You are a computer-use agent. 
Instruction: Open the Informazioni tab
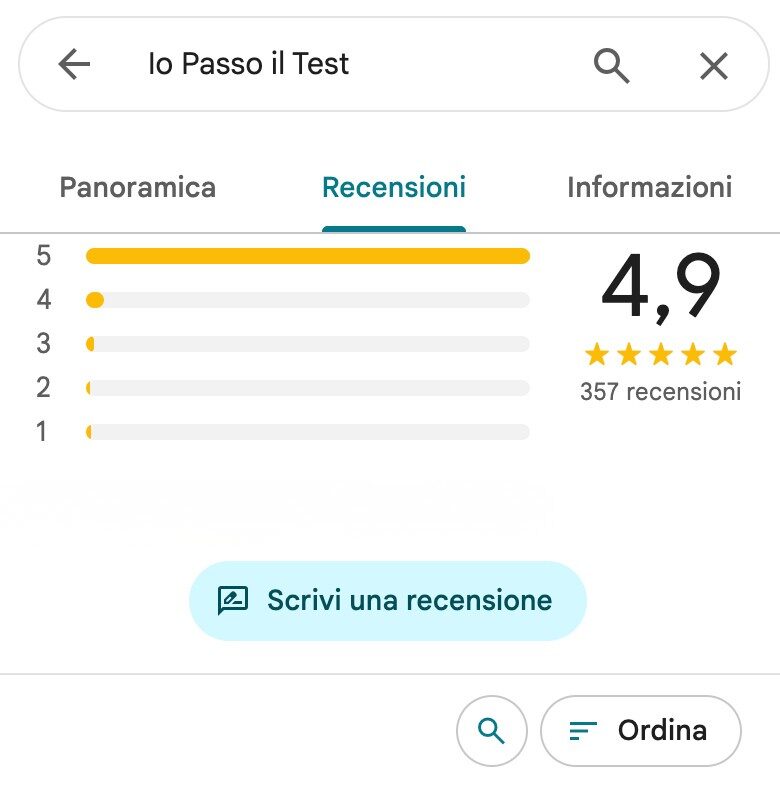pyautogui.click(x=649, y=187)
